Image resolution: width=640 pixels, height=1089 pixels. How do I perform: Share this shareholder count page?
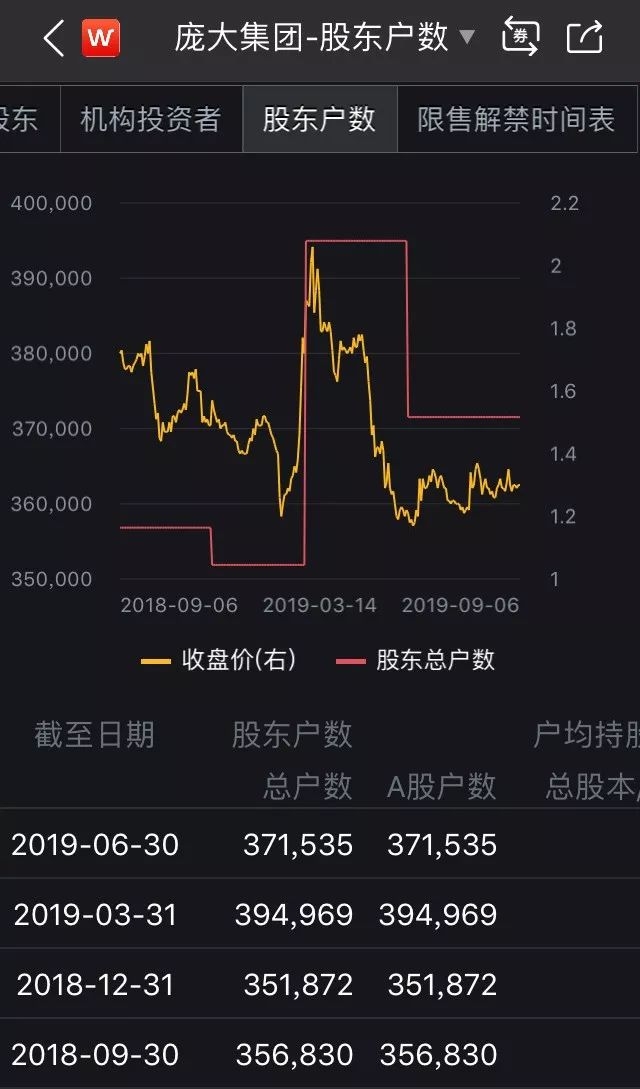pyautogui.click(x=585, y=38)
